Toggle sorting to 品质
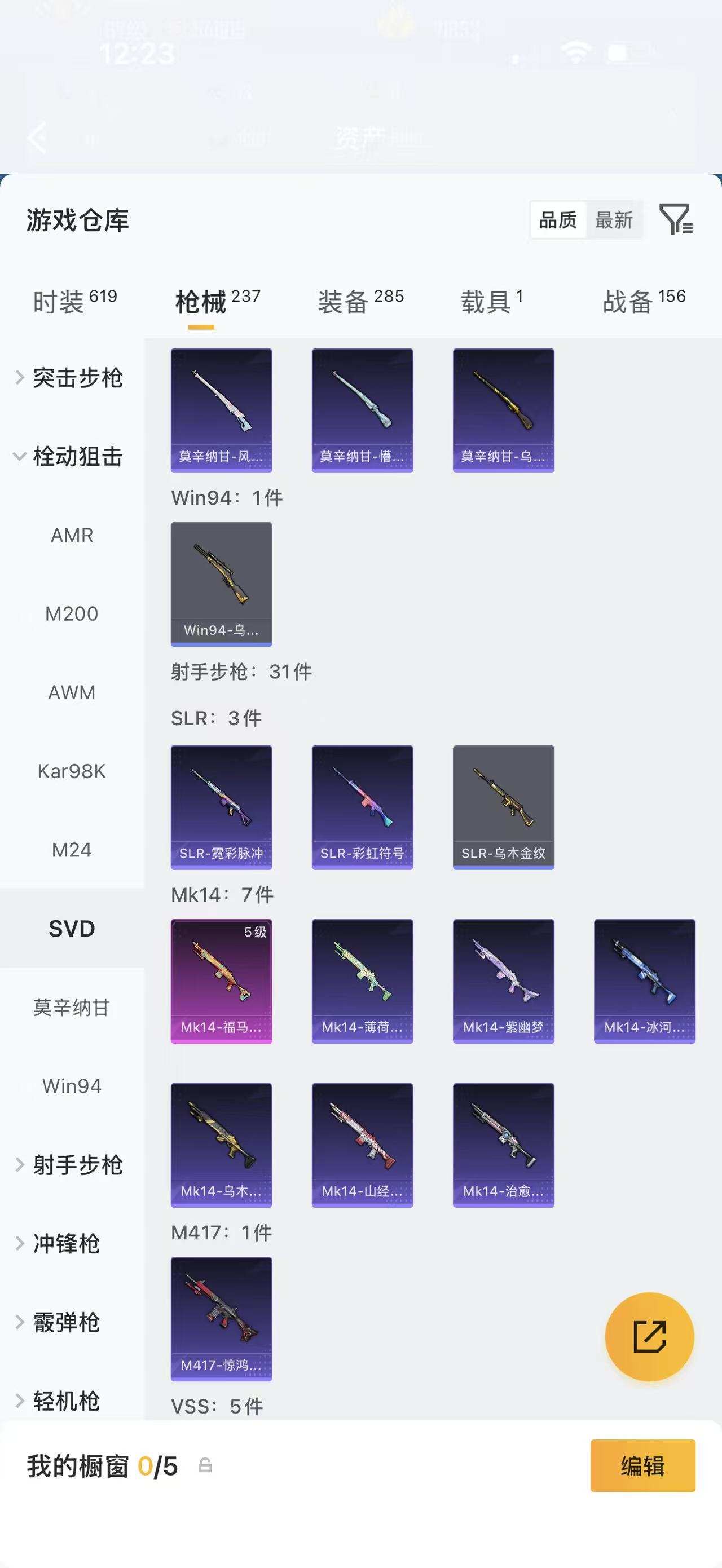The image size is (722, 1568). pyautogui.click(x=558, y=220)
